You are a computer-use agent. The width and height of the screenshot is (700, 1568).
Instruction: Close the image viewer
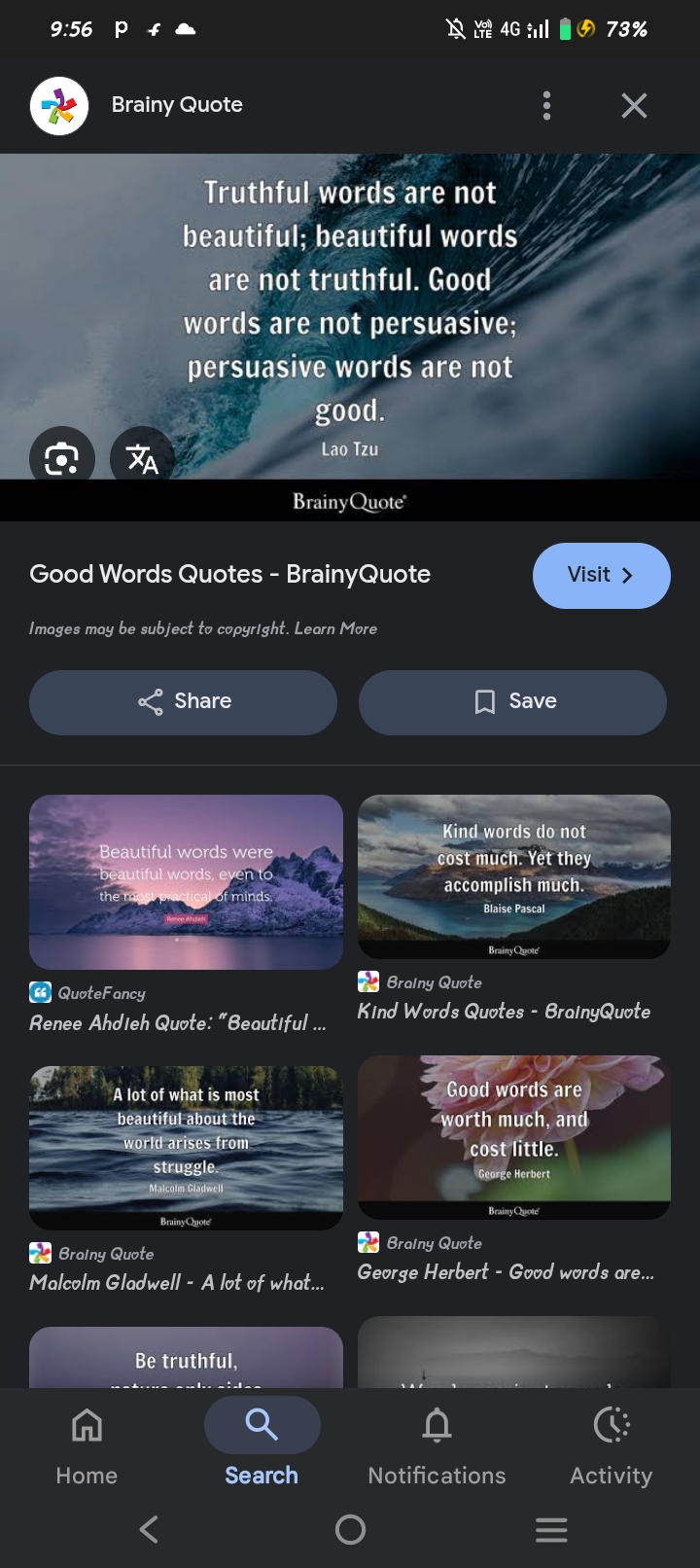tap(634, 105)
